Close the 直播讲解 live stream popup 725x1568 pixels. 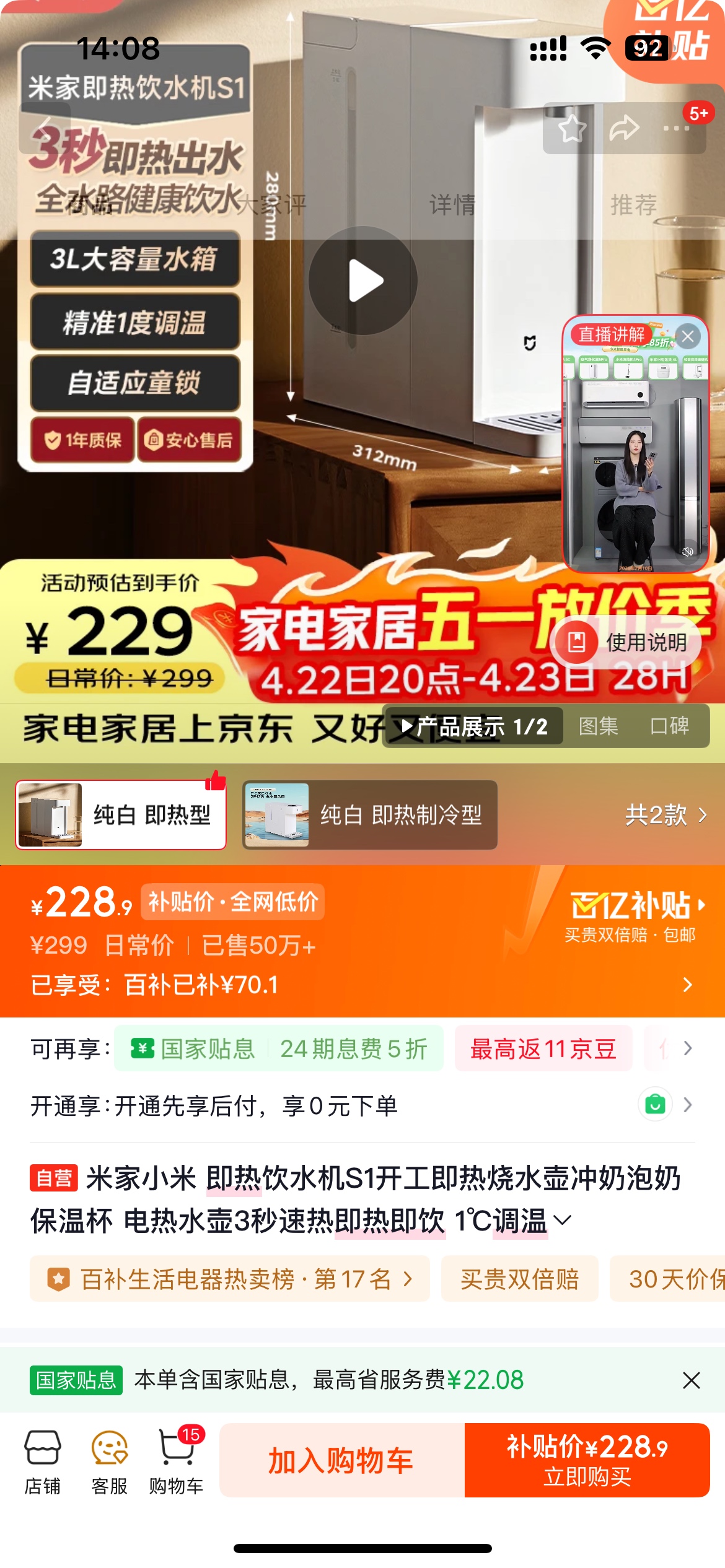pos(688,336)
